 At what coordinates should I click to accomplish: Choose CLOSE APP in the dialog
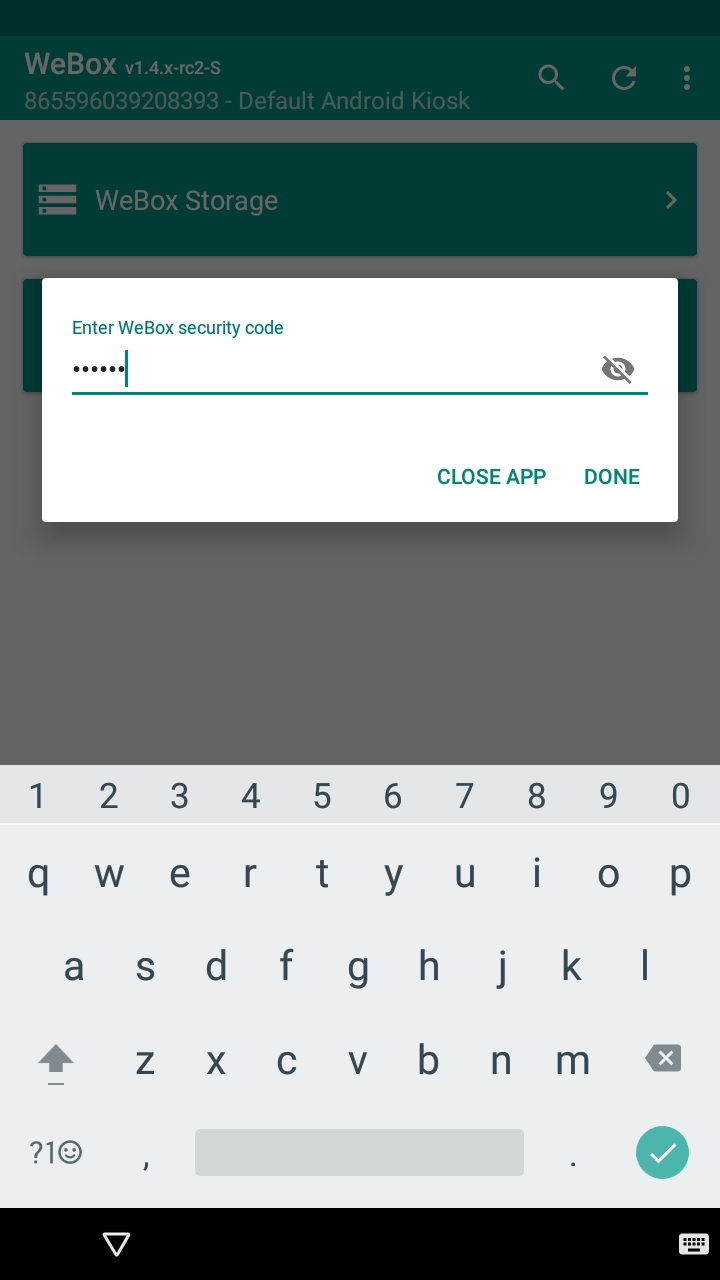[x=491, y=477]
